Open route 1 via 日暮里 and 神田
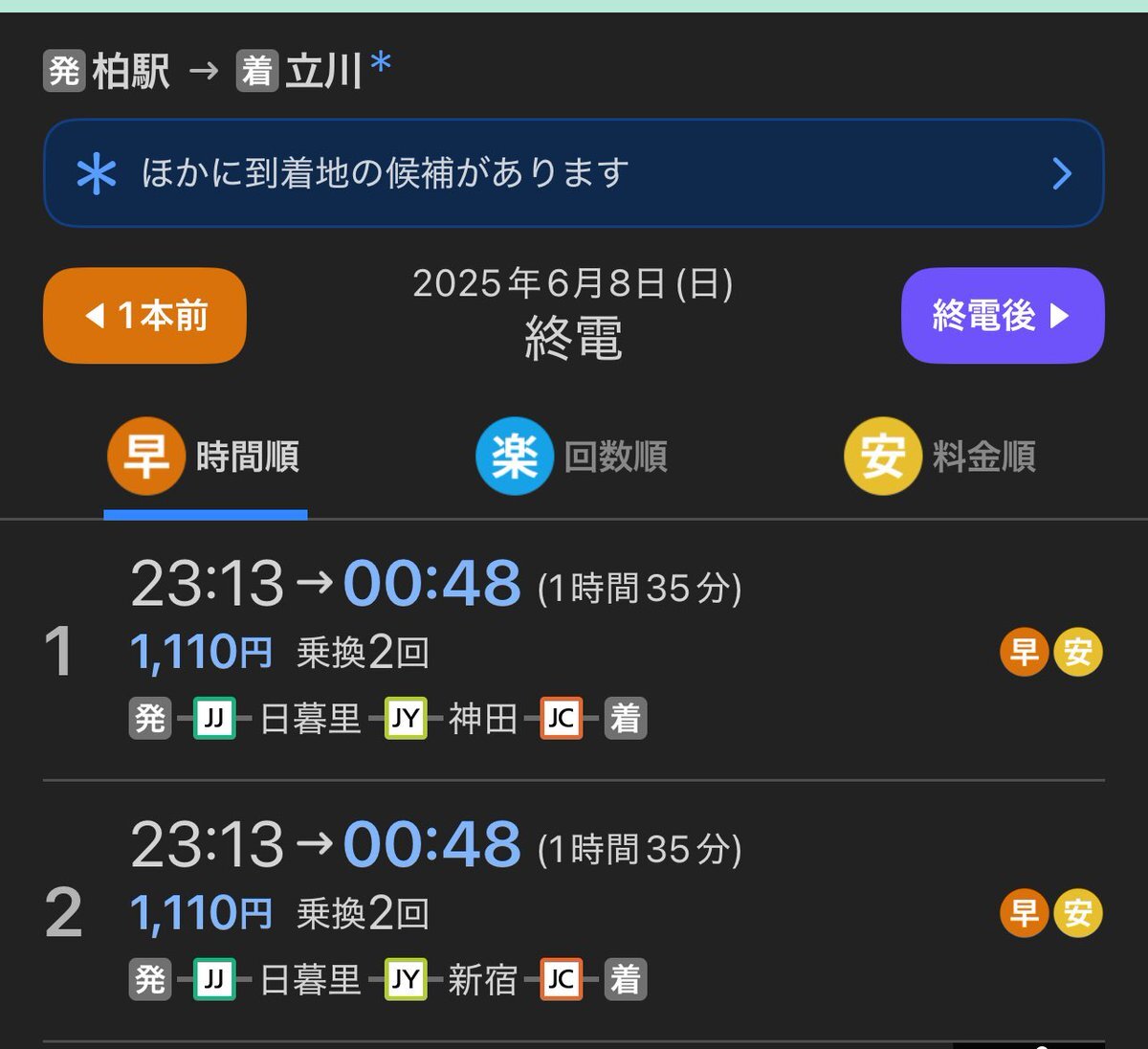The image size is (1148, 1049). [x=574, y=651]
